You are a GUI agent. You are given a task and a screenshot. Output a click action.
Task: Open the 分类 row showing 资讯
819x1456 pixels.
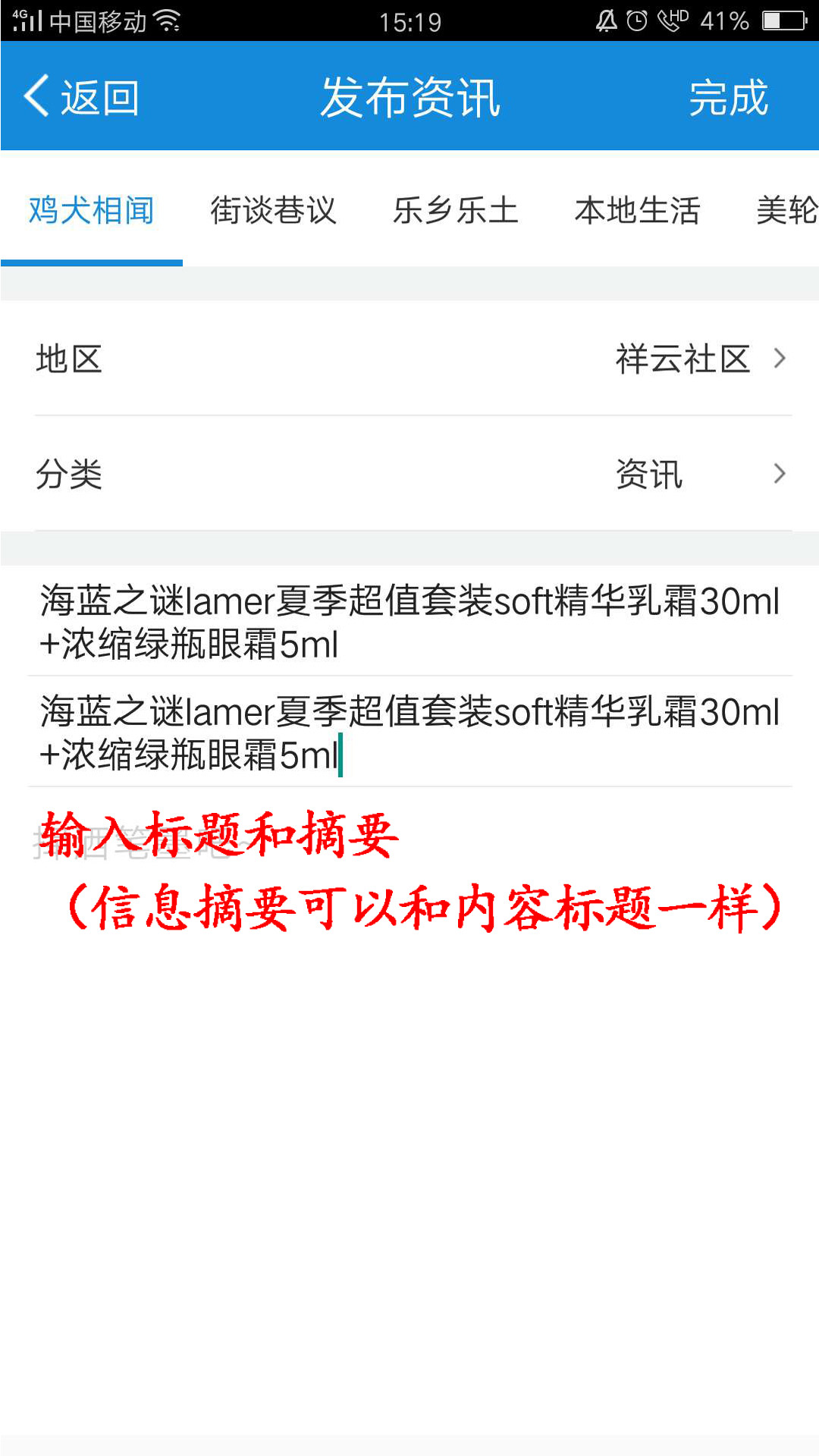[409, 474]
